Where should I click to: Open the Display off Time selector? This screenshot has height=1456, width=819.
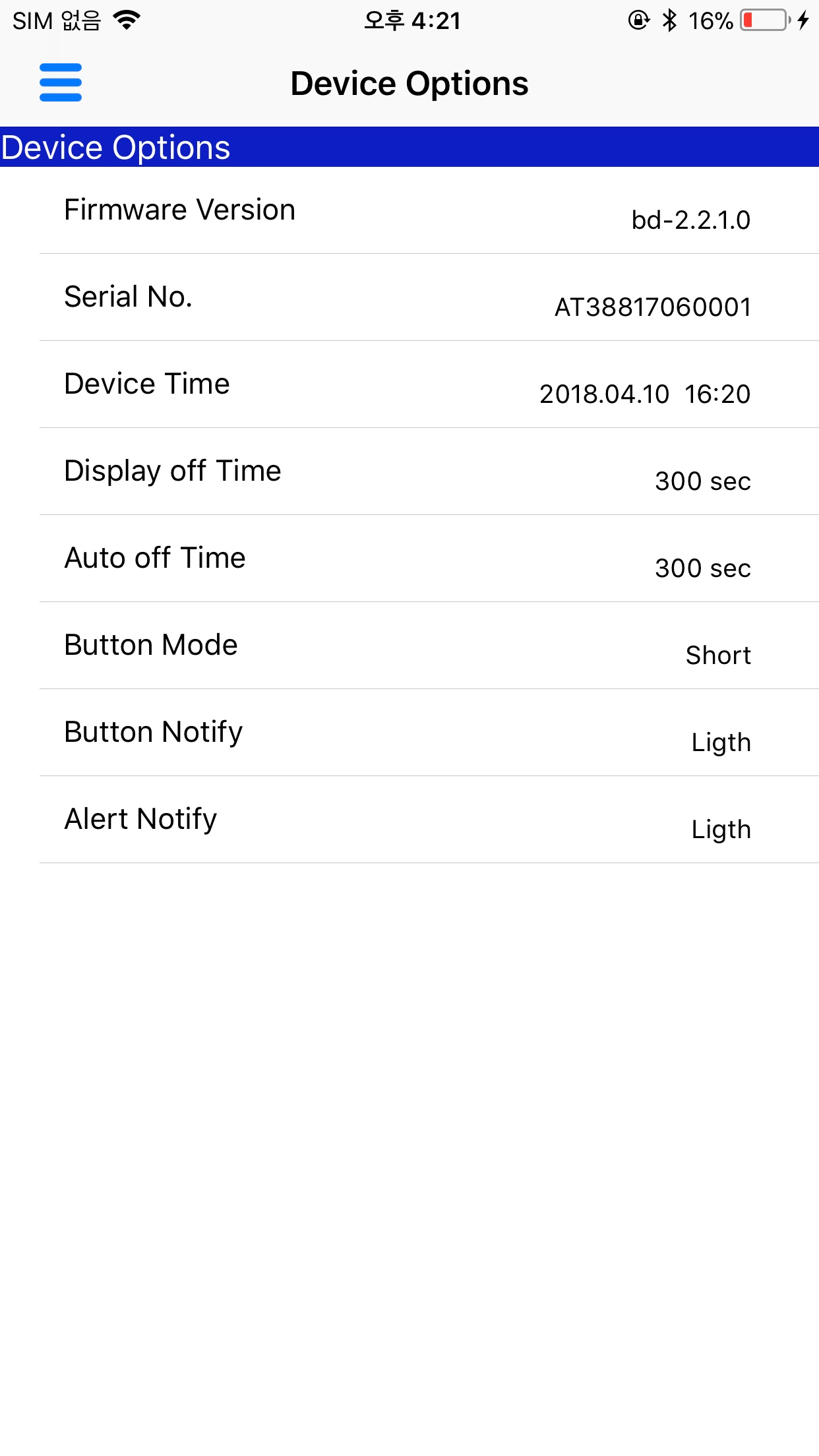point(409,472)
